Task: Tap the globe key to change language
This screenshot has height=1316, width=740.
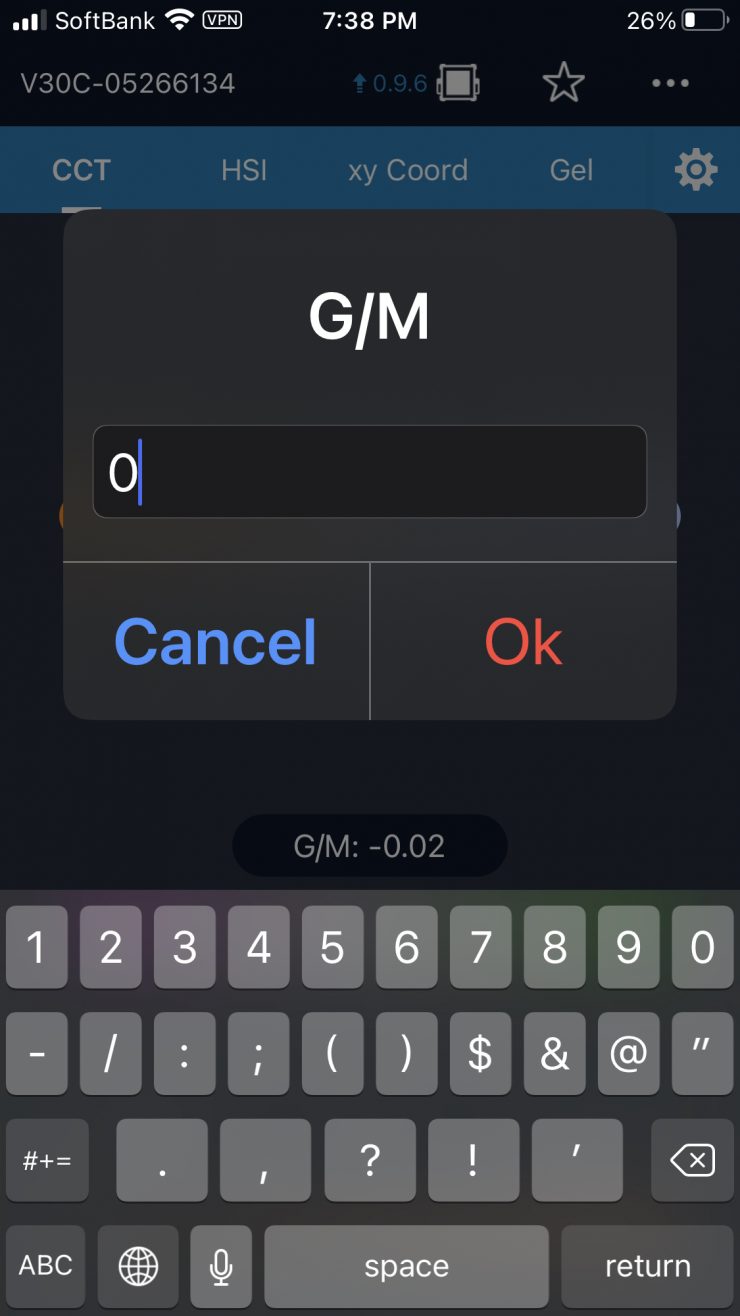Action: (138, 1266)
